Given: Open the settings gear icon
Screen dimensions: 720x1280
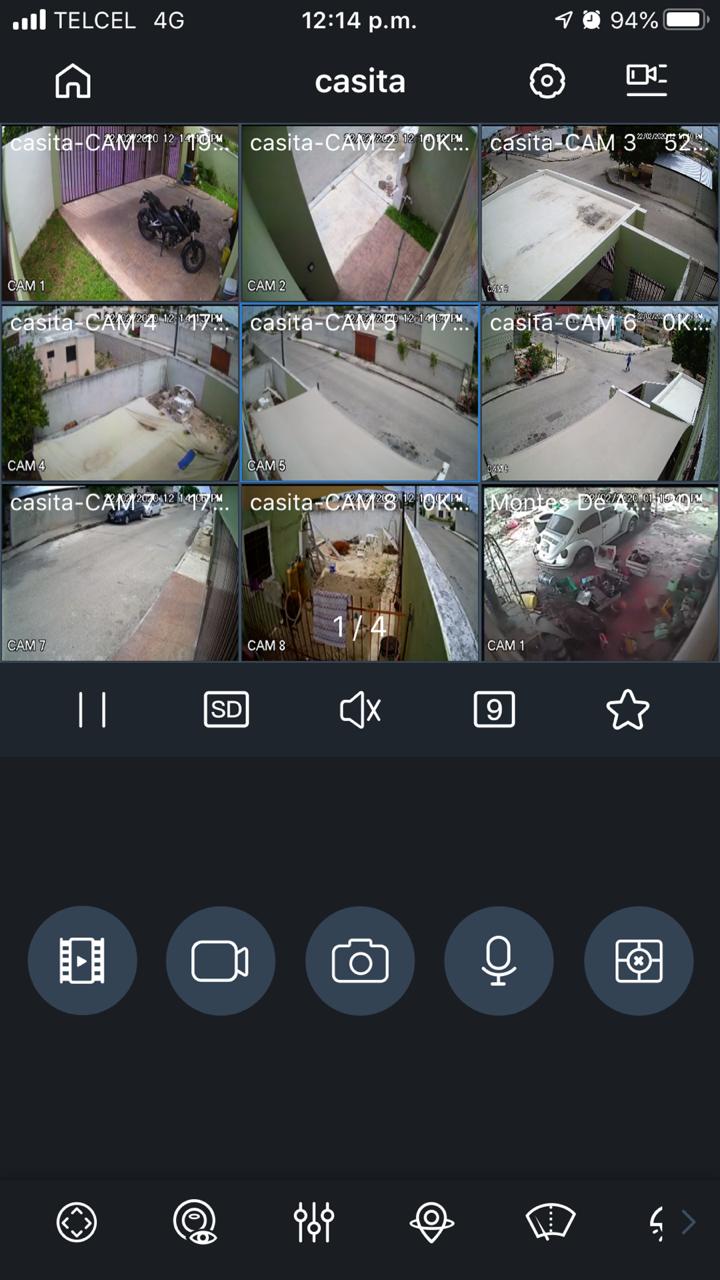Looking at the screenshot, I should click(x=547, y=81).
